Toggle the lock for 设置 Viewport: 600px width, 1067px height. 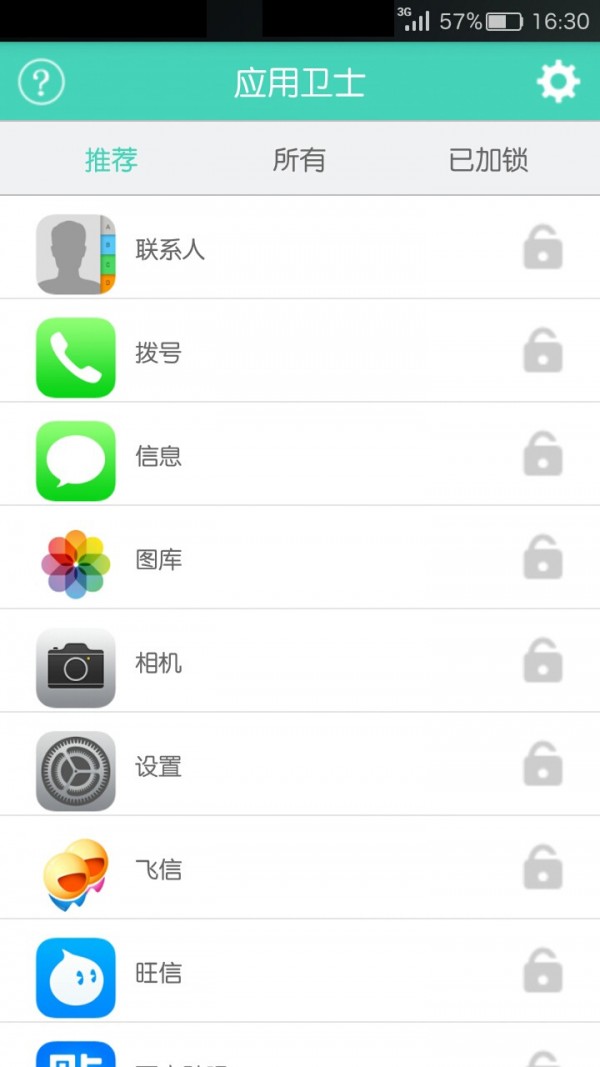tap(543, 764)
